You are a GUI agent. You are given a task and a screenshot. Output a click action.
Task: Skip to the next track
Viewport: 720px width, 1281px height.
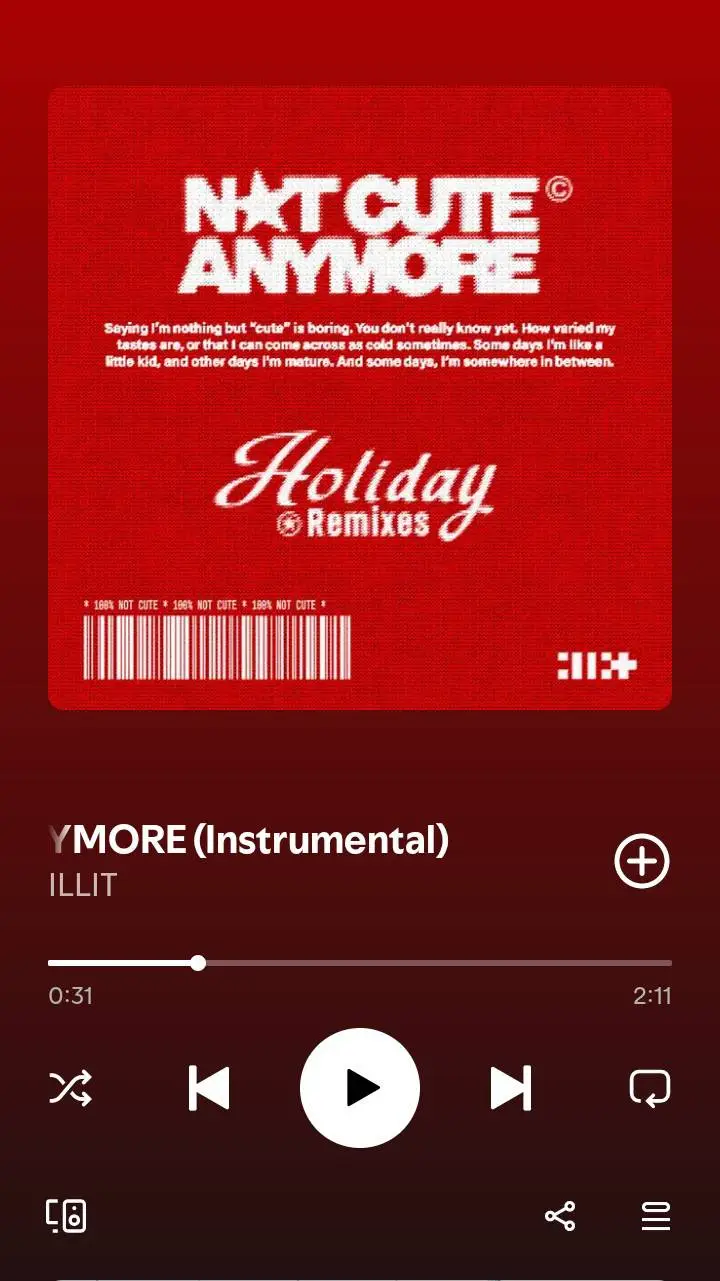pyautogui.click(x=510, y=1088)
